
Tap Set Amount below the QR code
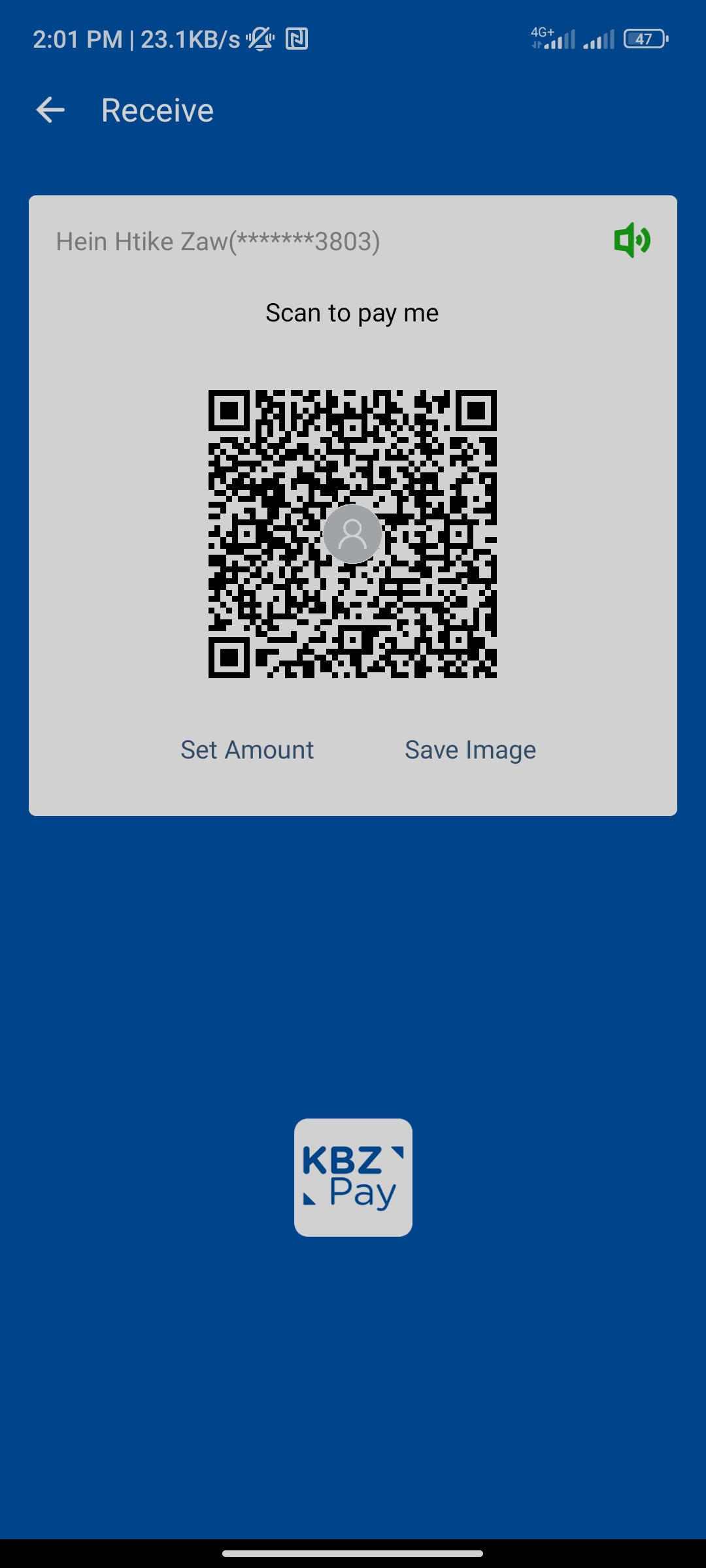click(247, 750)
